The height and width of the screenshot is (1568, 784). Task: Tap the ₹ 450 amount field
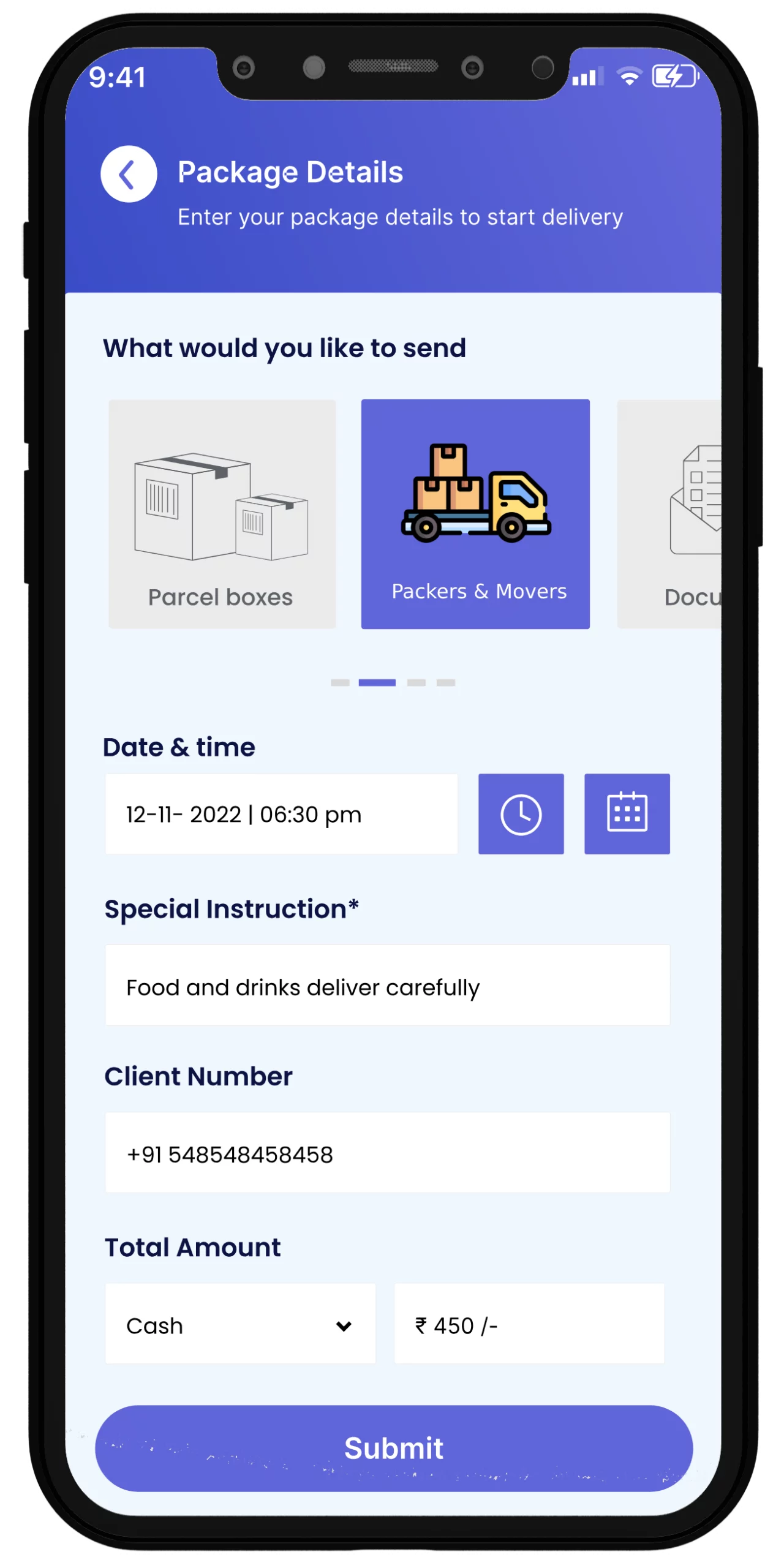tap(529, 1324)
